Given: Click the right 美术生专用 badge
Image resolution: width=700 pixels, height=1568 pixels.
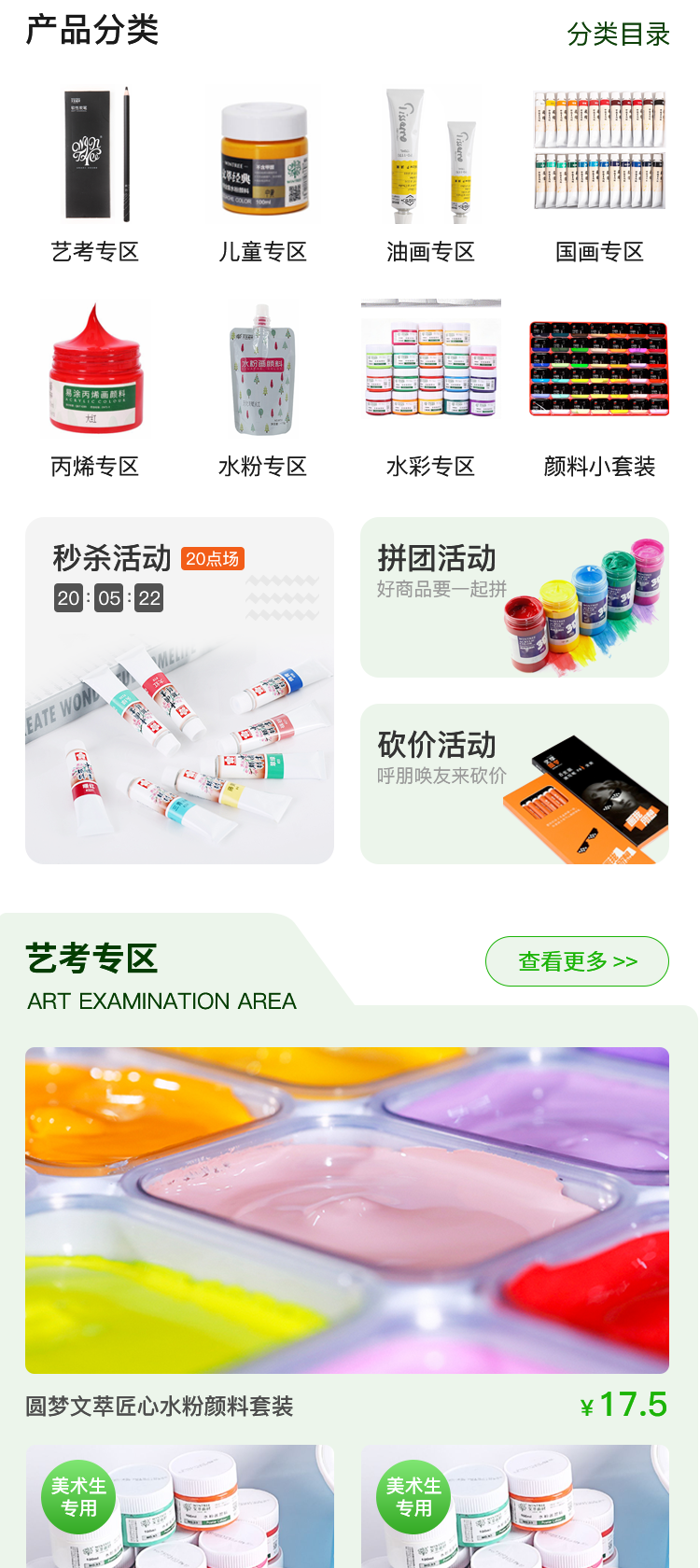Looking at the screenshot, I should click(412, 1495).
